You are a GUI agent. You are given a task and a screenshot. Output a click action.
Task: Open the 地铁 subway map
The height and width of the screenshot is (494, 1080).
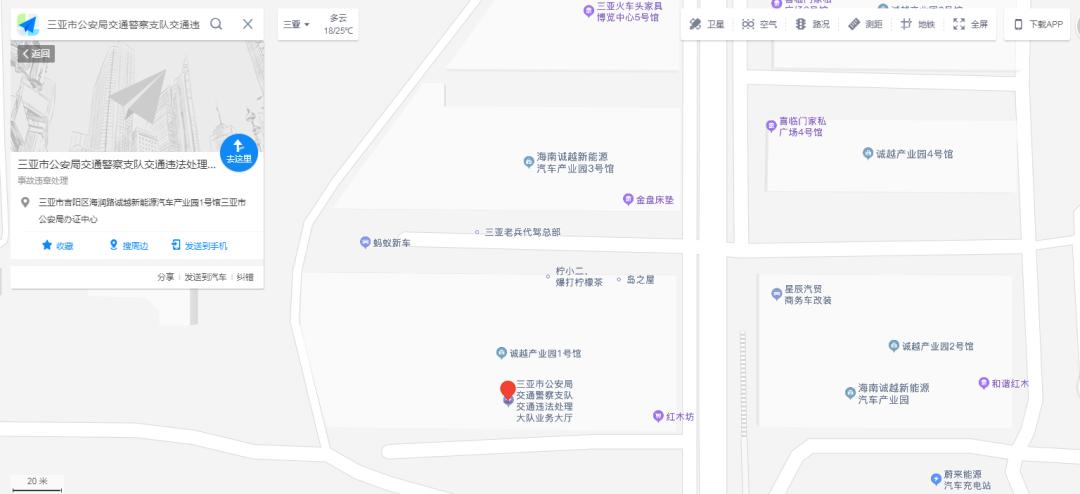click(918, 24)
